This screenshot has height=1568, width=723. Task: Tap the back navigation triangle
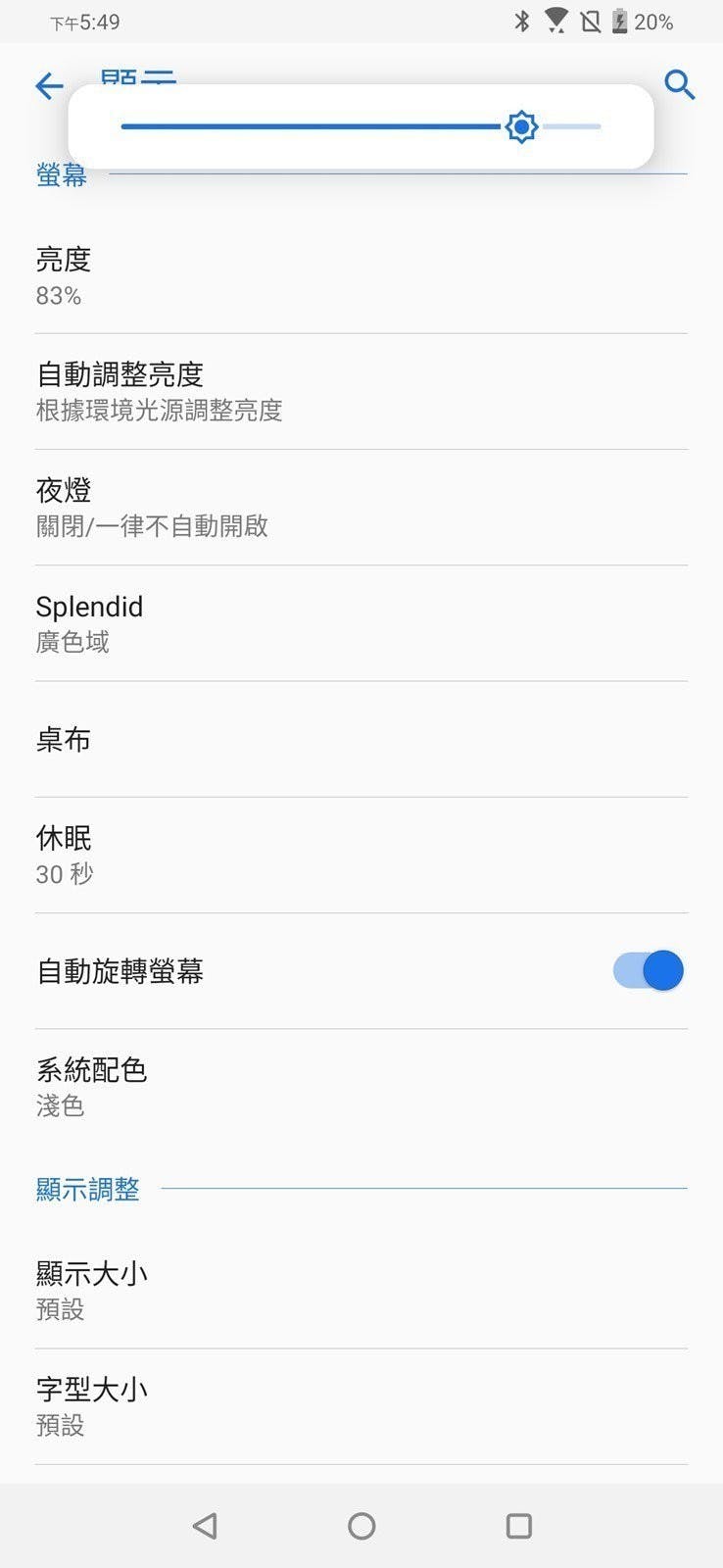coord(204,1526)
